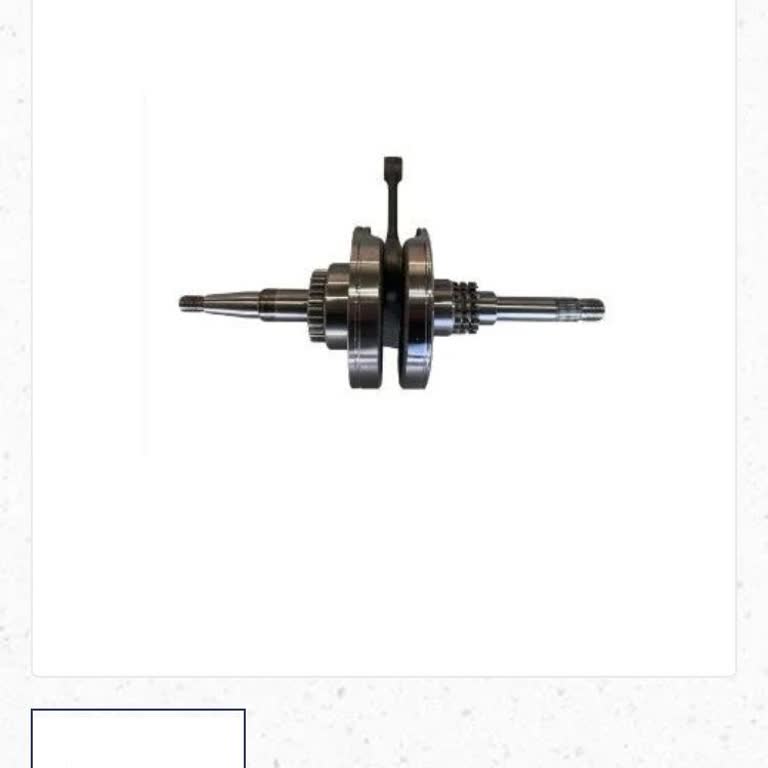Select the outlined gallery thumbnail below the image

tap(138, 739)
